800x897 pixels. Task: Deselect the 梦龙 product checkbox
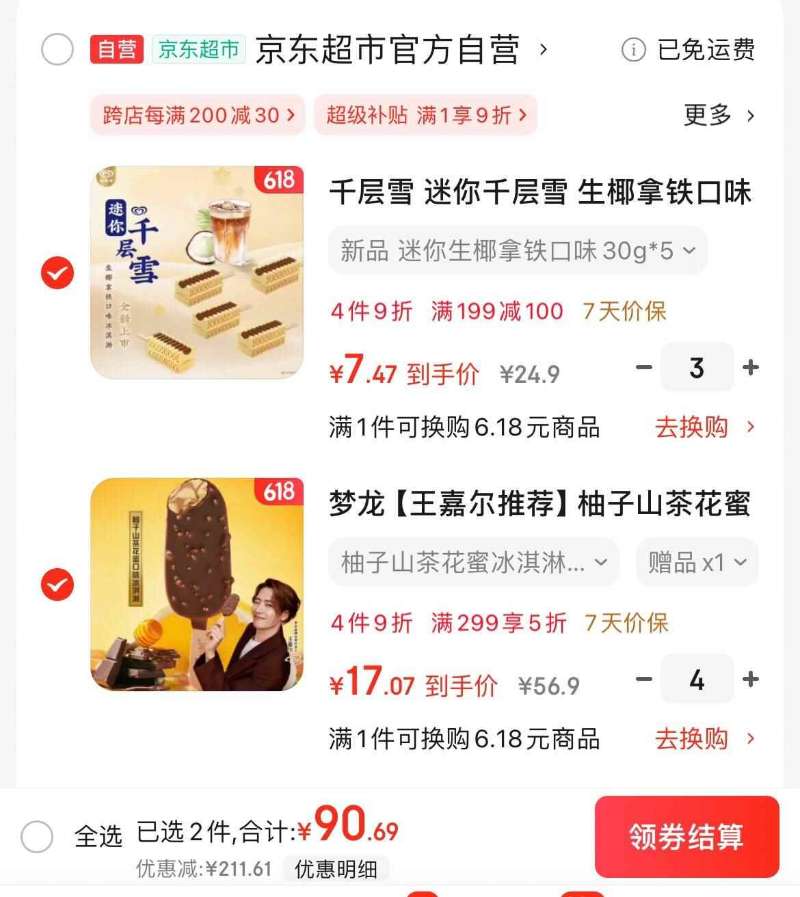[x=57, y=586]
